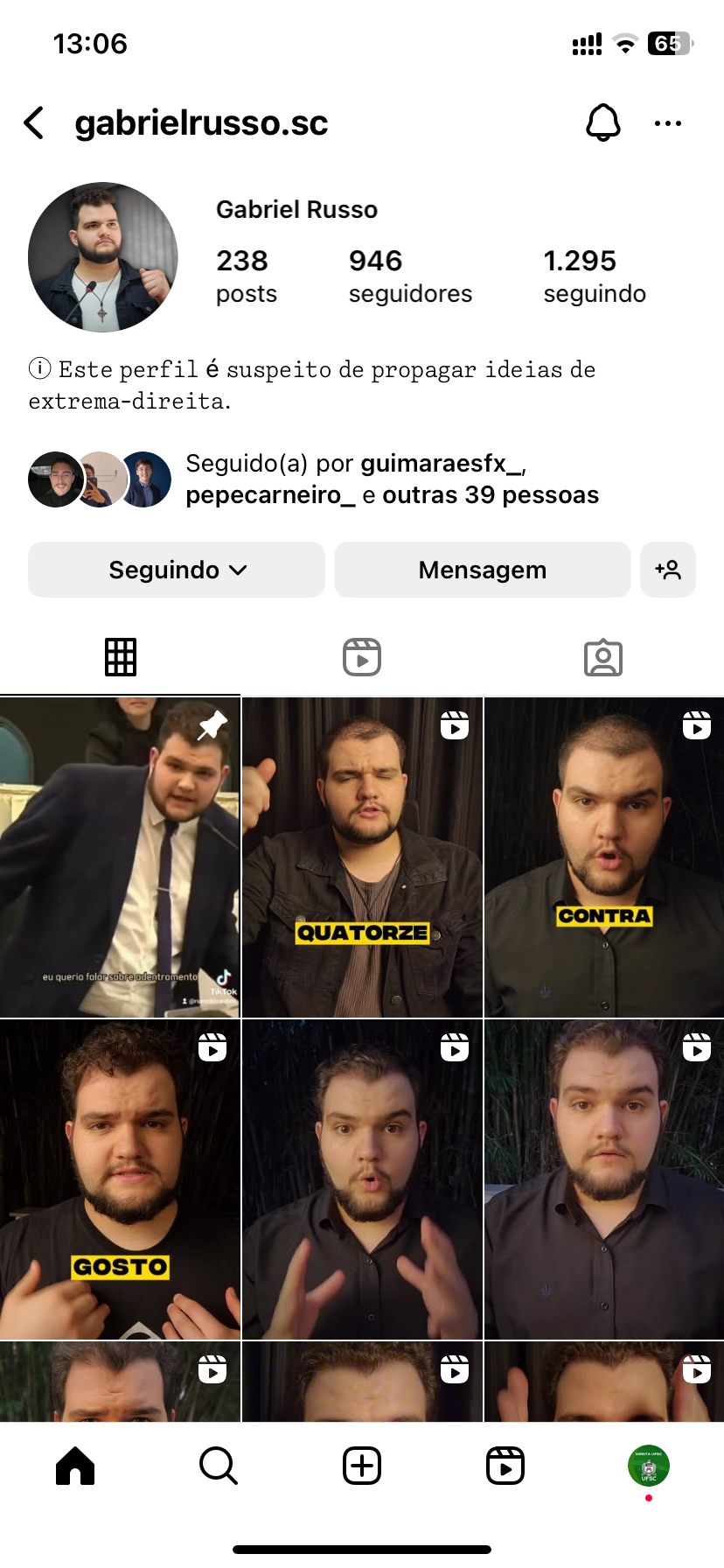Screen dimensions: 724x1568
Task: Enlarge Gabriel Russo's profile picture
Action: pos(103,257)
